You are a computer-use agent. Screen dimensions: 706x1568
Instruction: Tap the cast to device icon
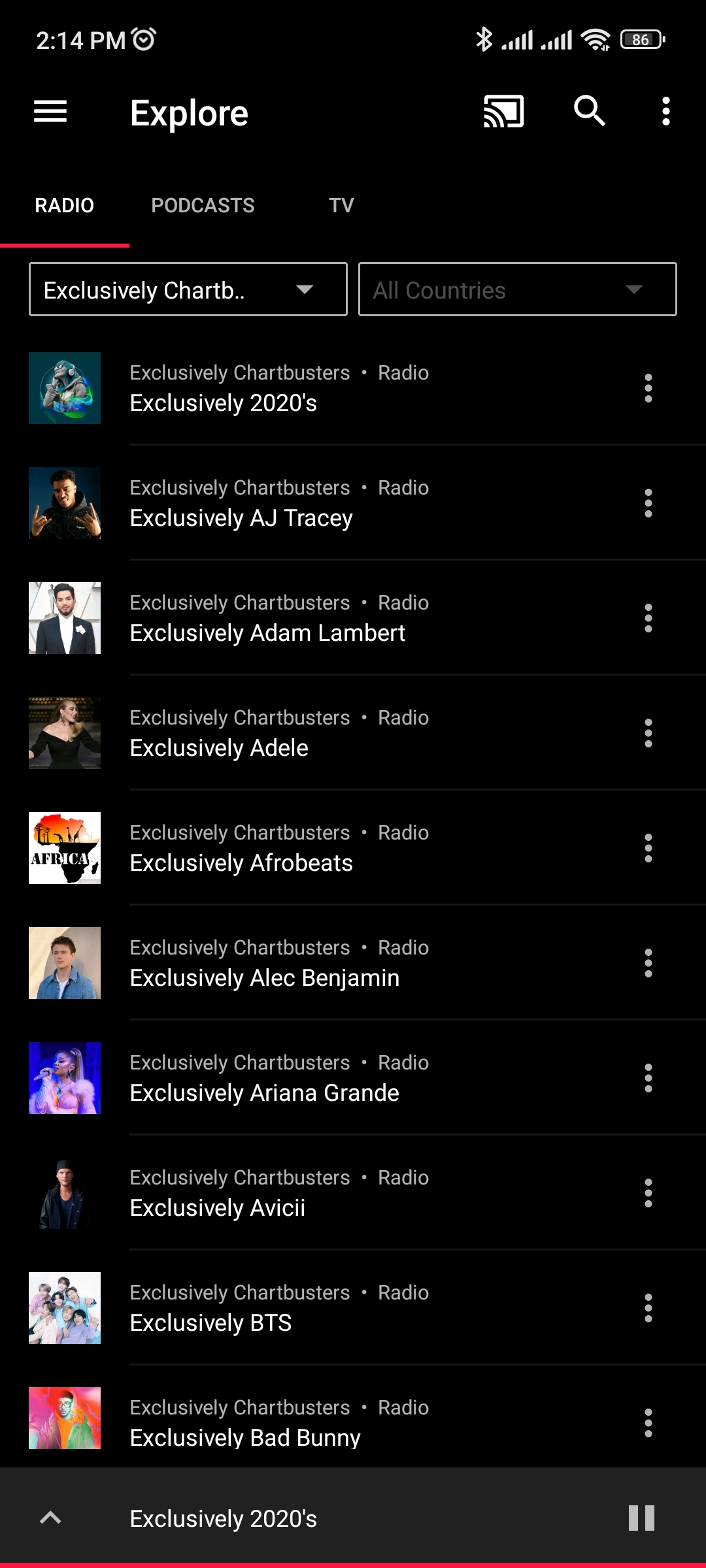pyautogui.click(x=503, y=112)
